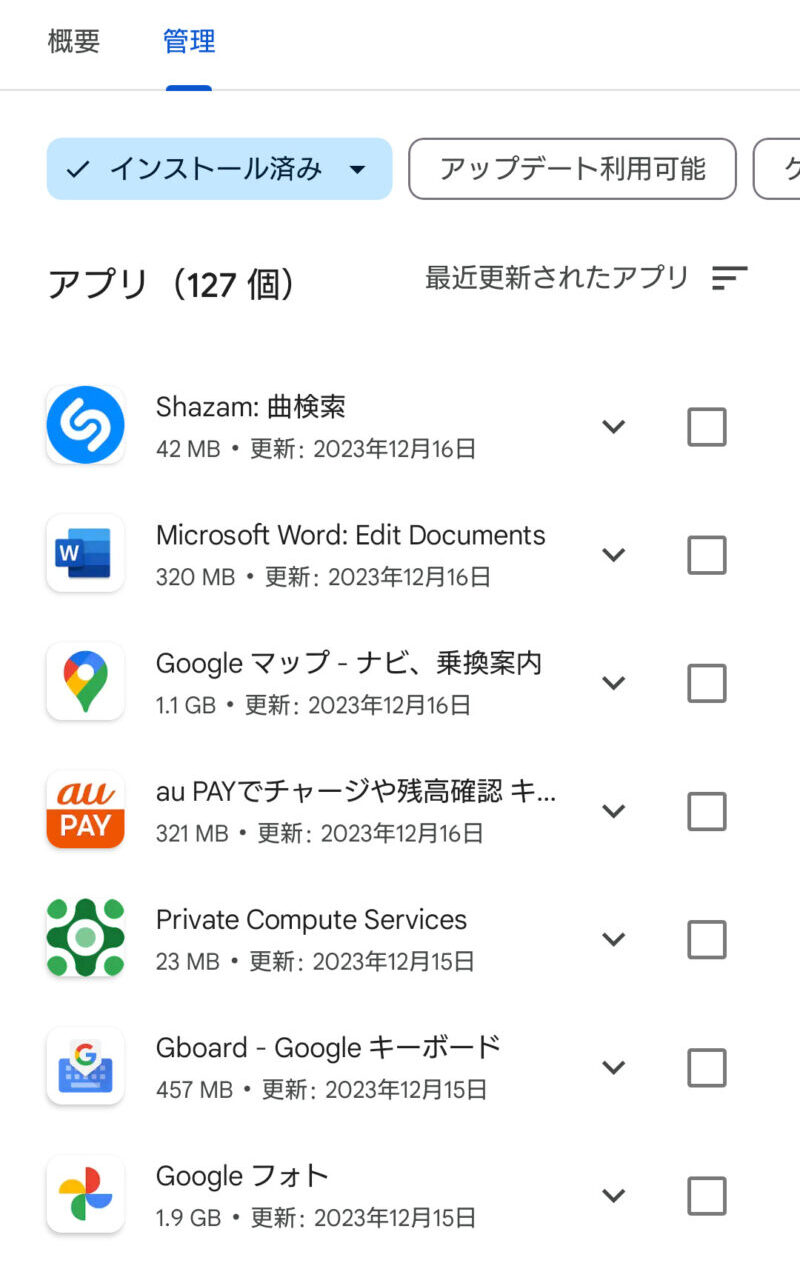The image size is (800, 1281).
Task: Select the 管理 tab
Action: pyautogui.click(x=189, y=42)
